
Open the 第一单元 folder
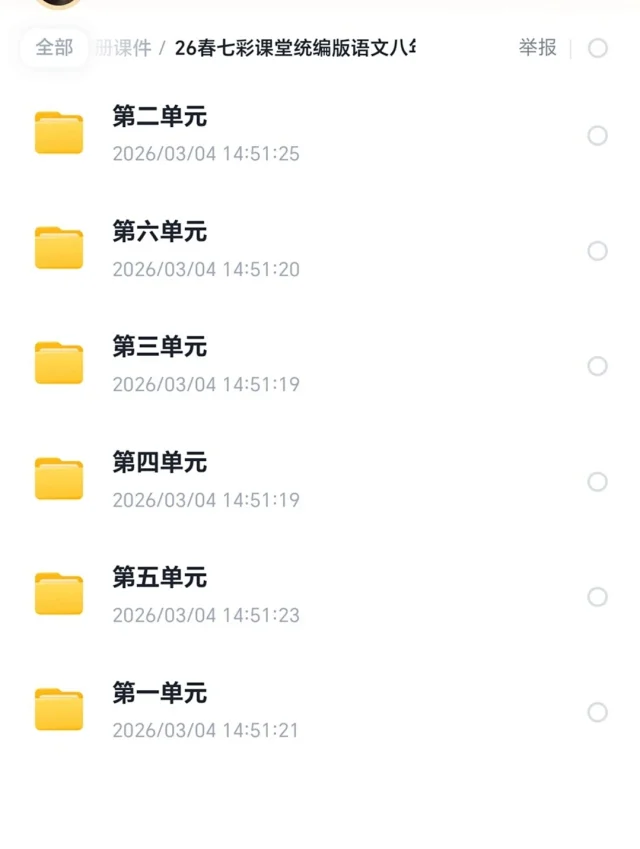click(160, 693)
